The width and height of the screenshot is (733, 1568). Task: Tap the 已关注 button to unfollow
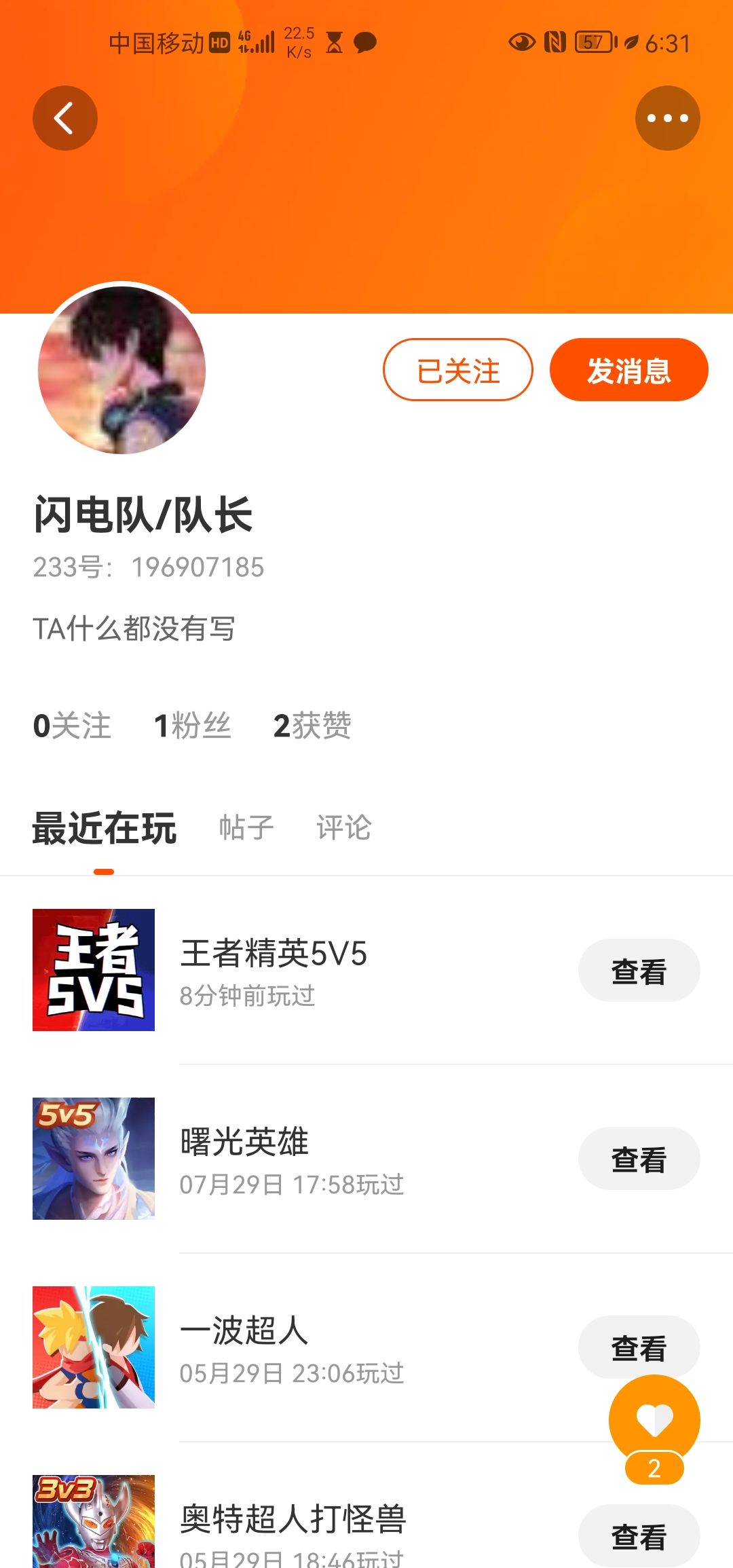pyautogui.click(x=458, y=370)
